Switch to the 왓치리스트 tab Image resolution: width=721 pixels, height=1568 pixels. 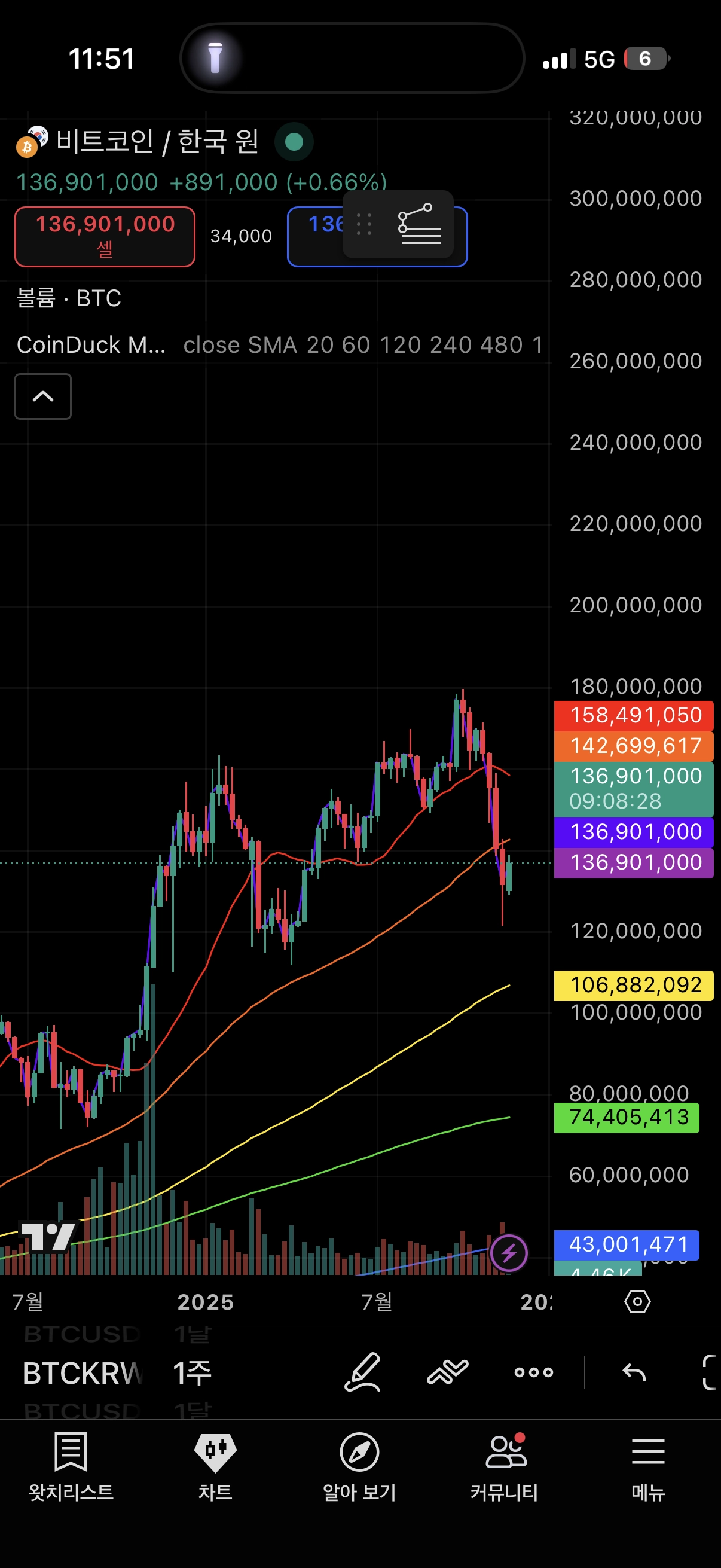tap(71, 1466)
